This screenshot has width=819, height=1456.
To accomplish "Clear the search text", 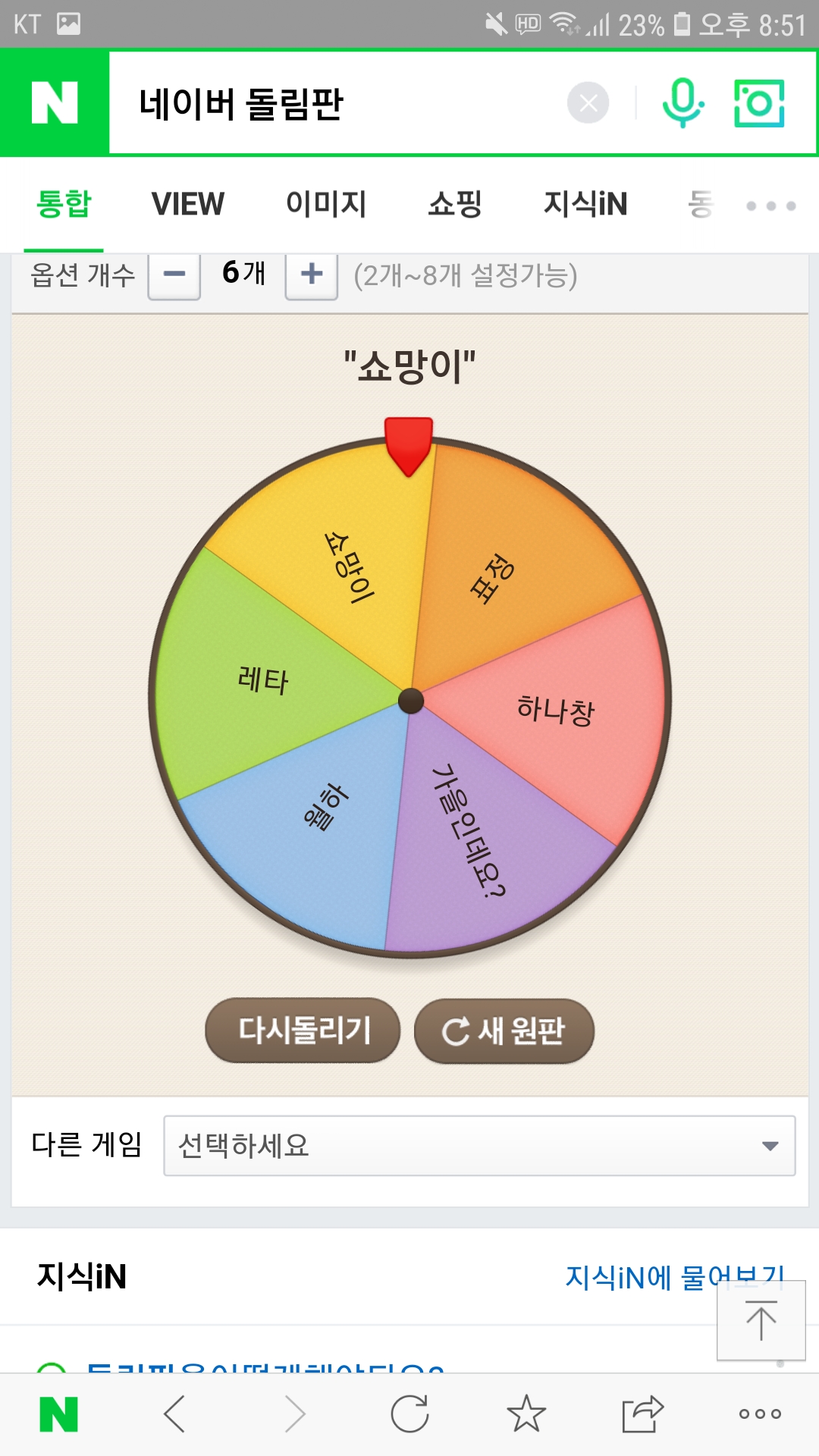I will (588, 103).
